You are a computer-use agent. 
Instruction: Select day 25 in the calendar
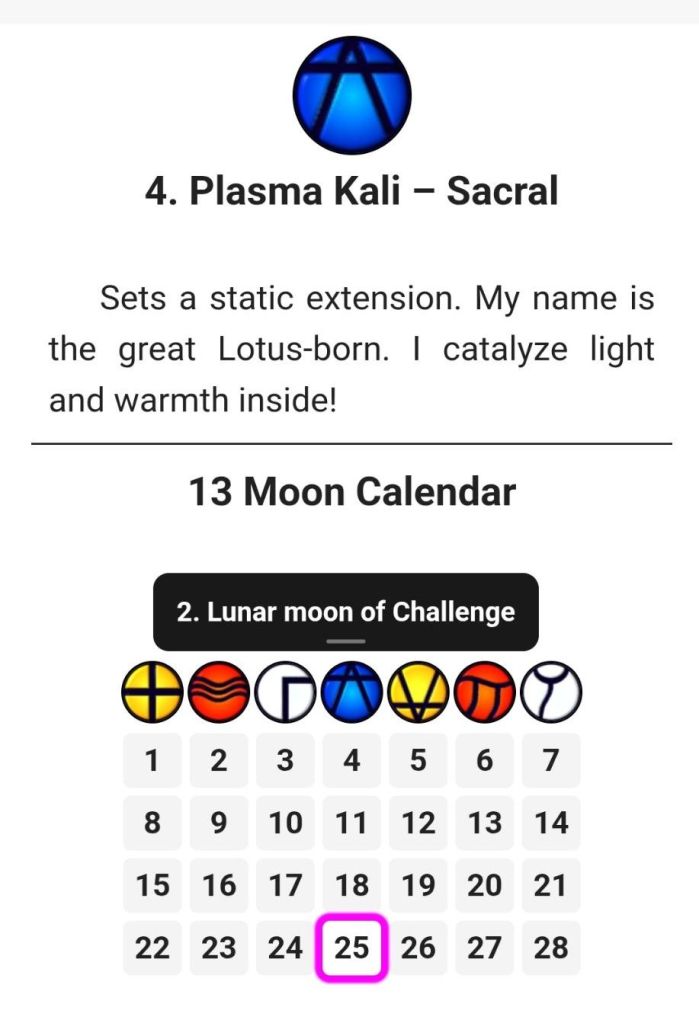click(352, 947)
